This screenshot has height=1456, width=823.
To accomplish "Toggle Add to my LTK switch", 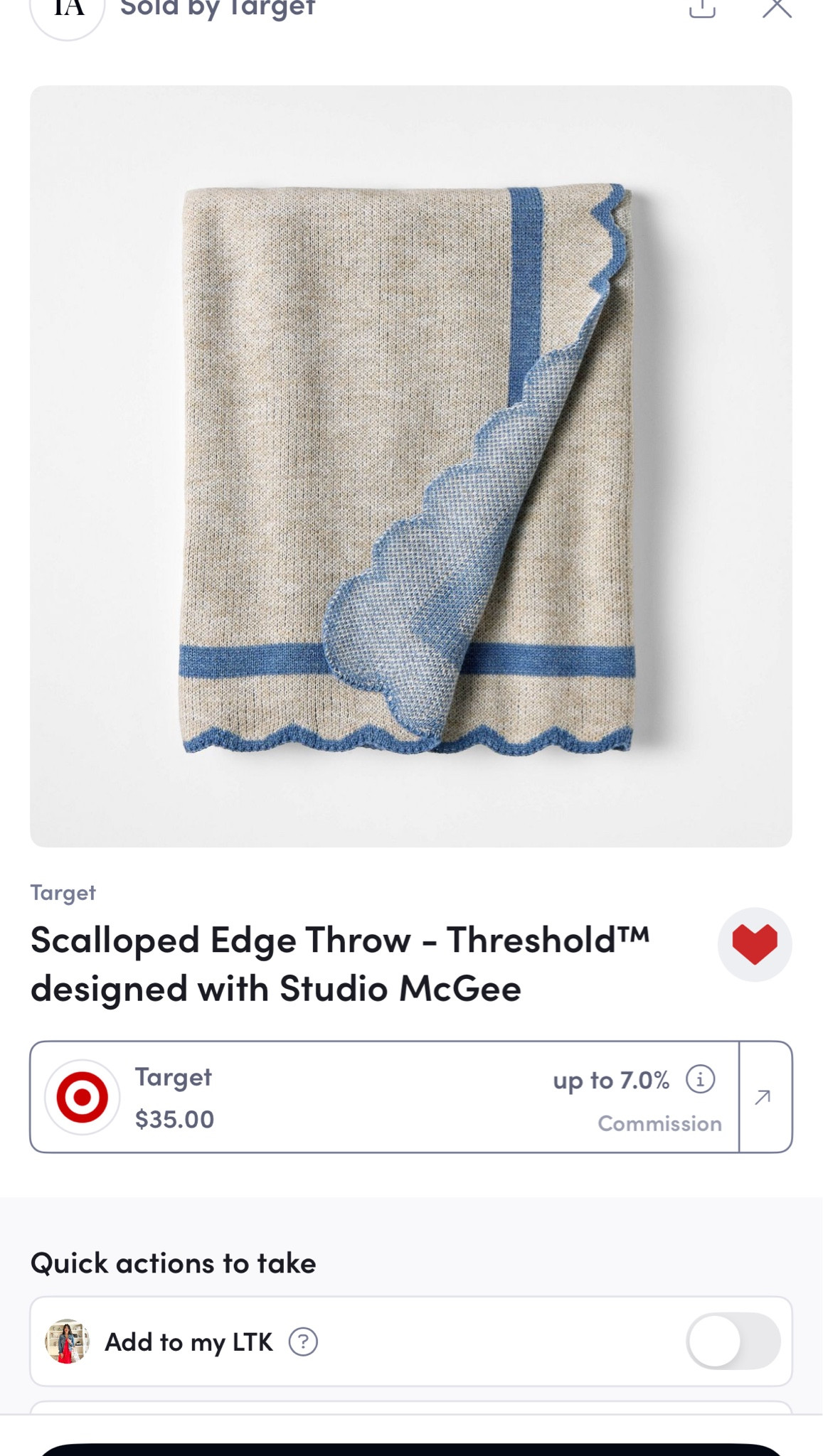I will 733,1341.
